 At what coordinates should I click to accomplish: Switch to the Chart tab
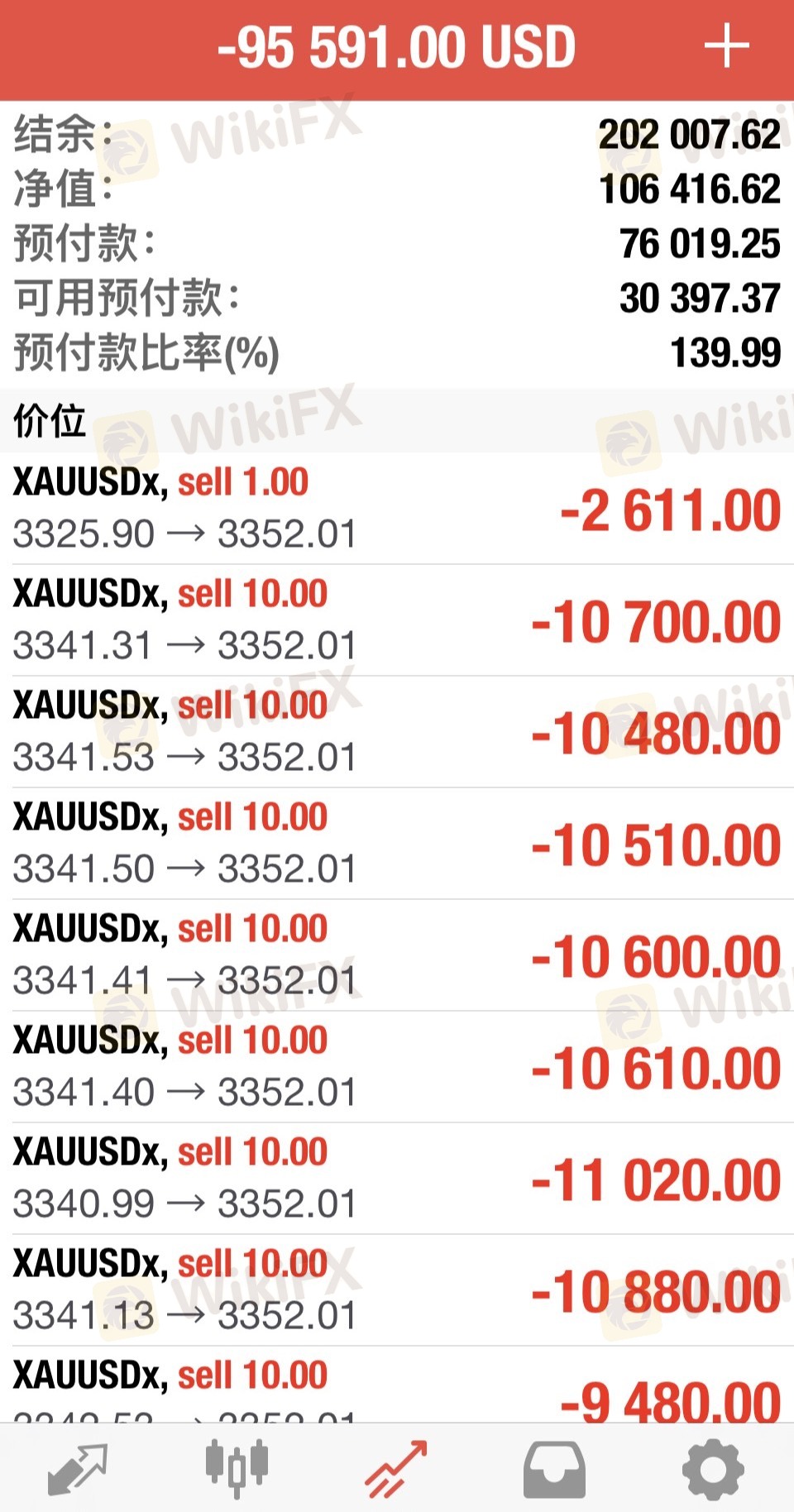[237, 1469]
